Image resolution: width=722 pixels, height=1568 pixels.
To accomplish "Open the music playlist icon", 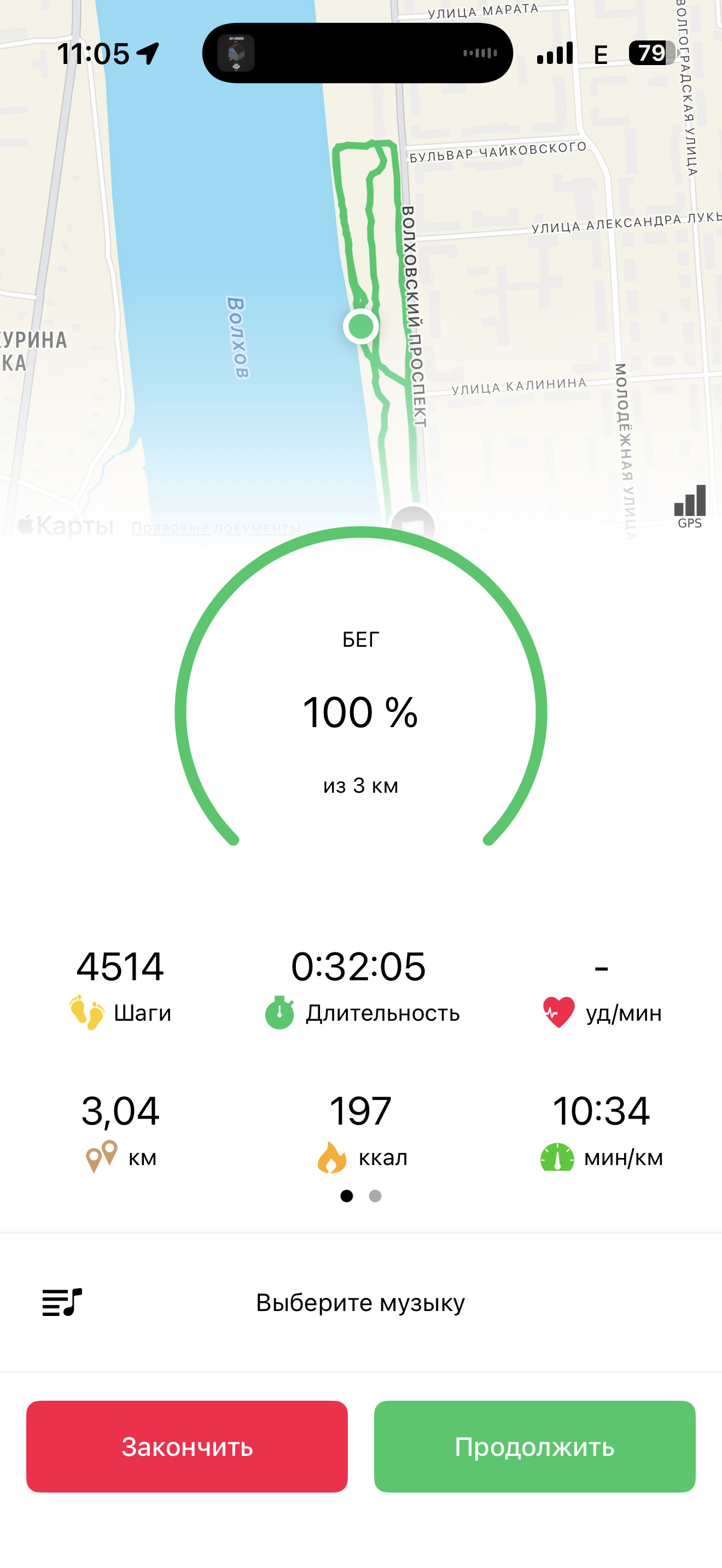I will tap(62, 1302).
